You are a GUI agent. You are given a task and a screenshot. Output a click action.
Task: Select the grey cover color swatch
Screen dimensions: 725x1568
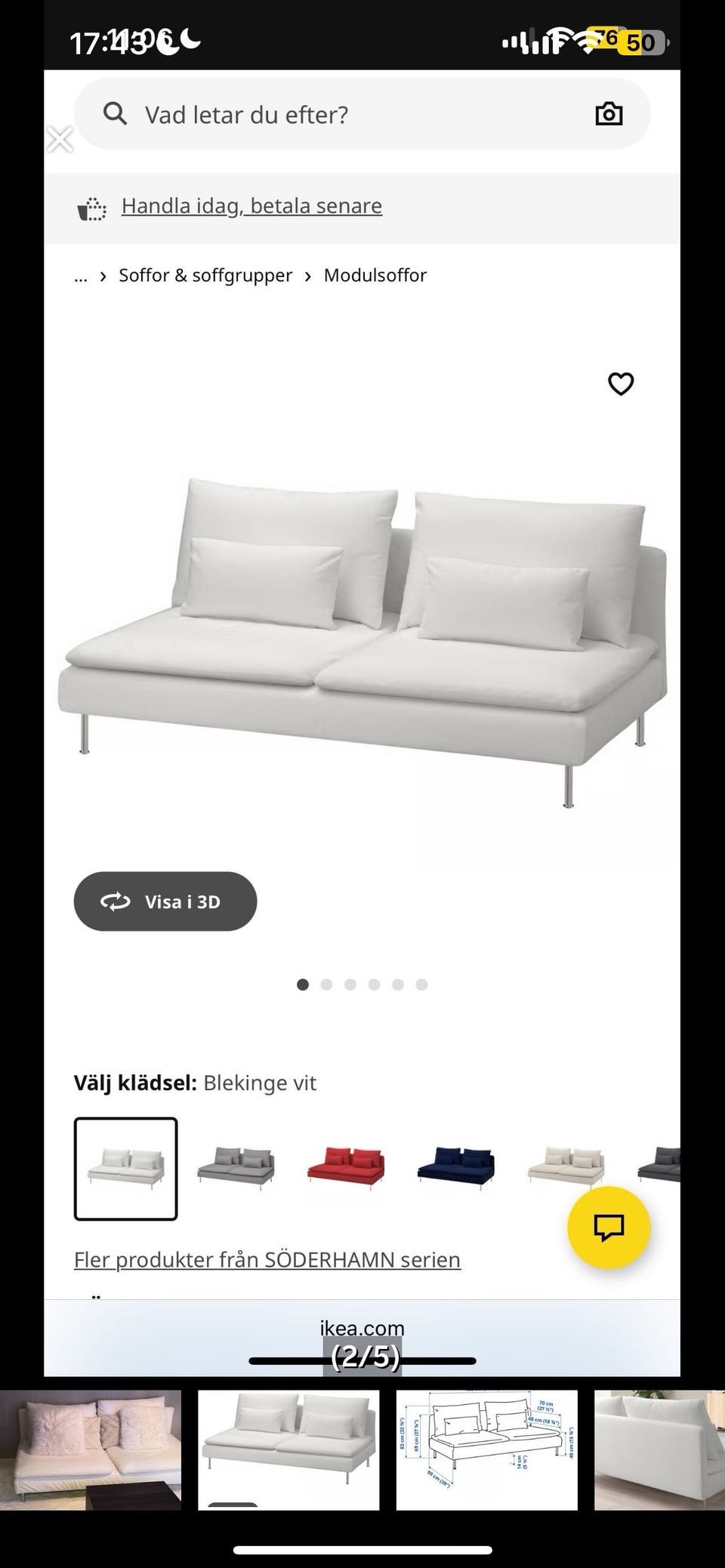[x=235, y=1168]
